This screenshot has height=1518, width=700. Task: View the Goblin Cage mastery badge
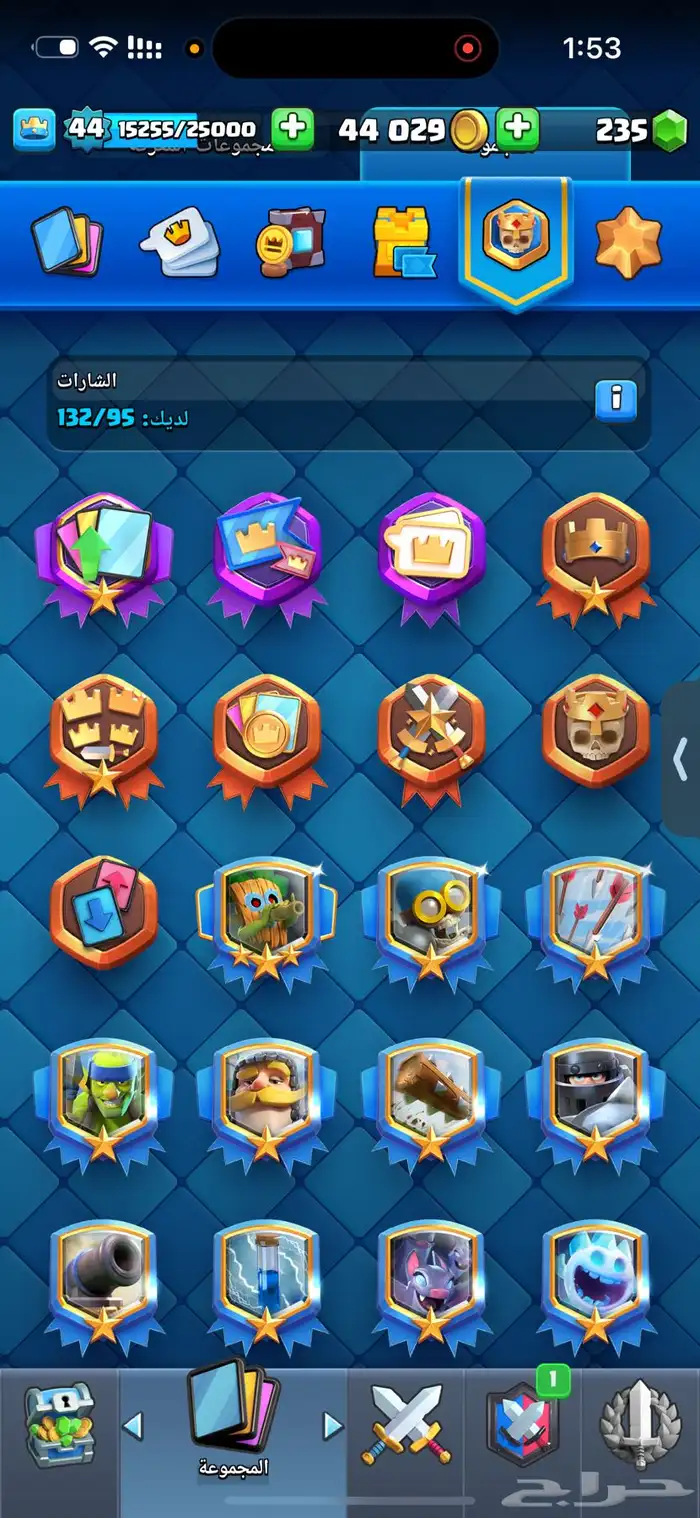tap(266, 920)
